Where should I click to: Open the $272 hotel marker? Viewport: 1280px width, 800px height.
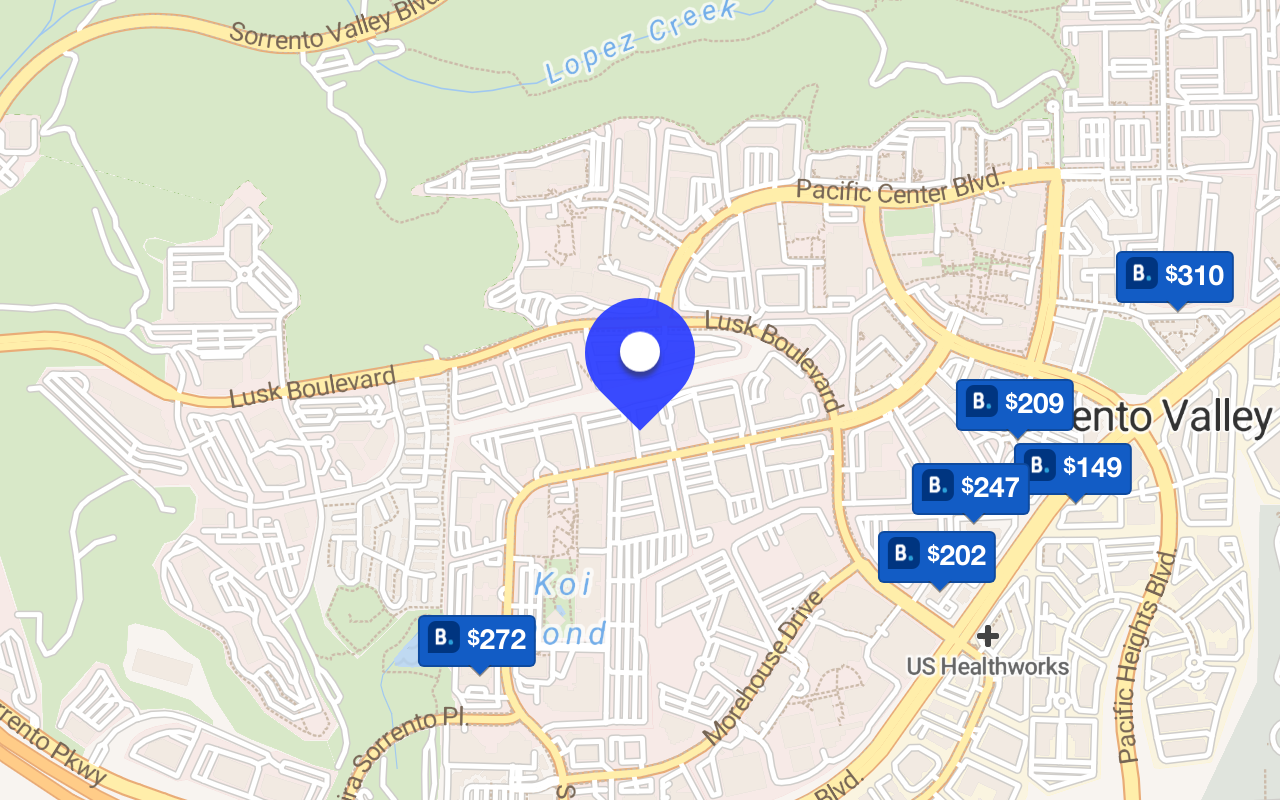[477, 640]
